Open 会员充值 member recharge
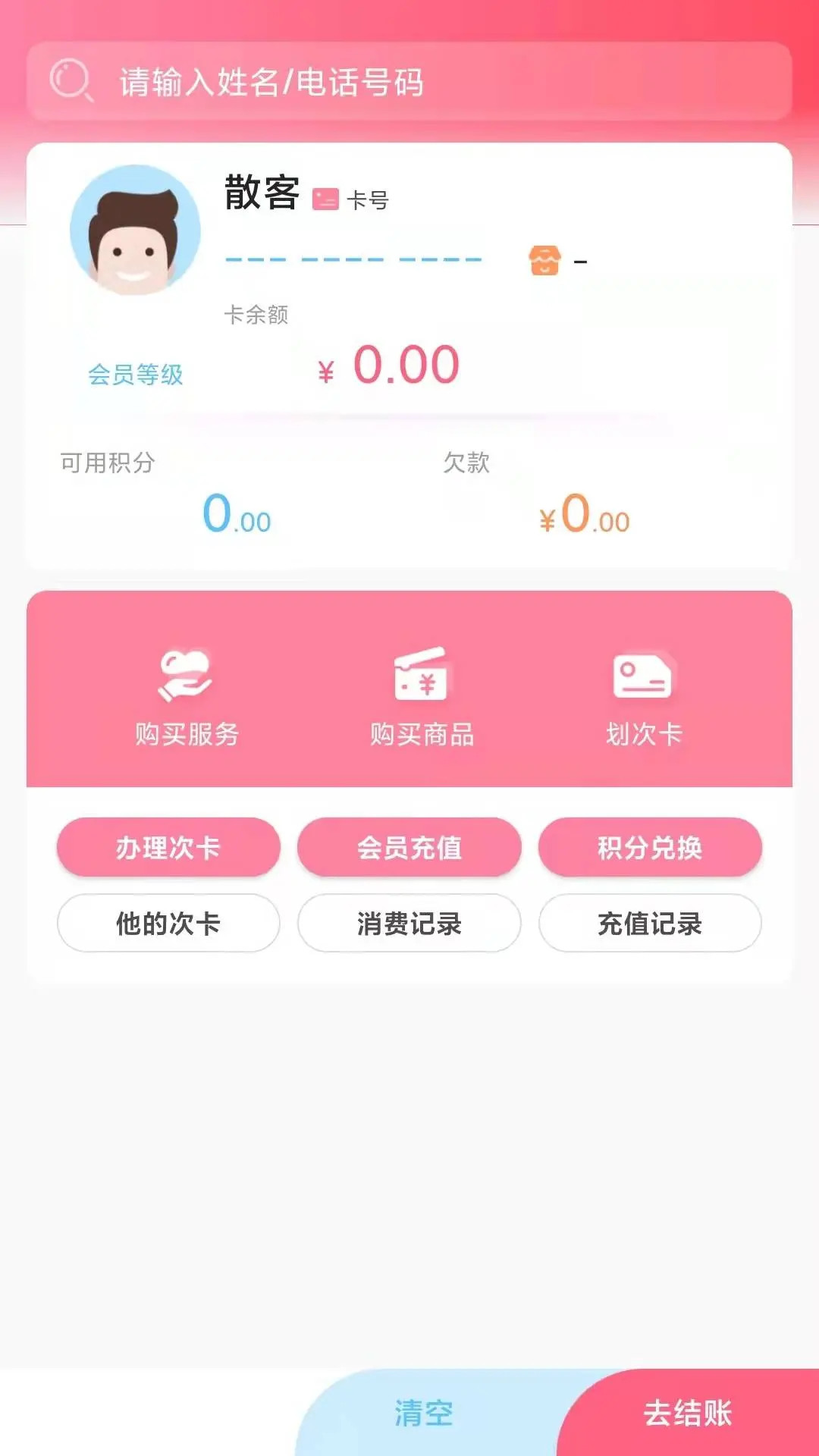The image size is (819, 1456). (x=409, y=847)
